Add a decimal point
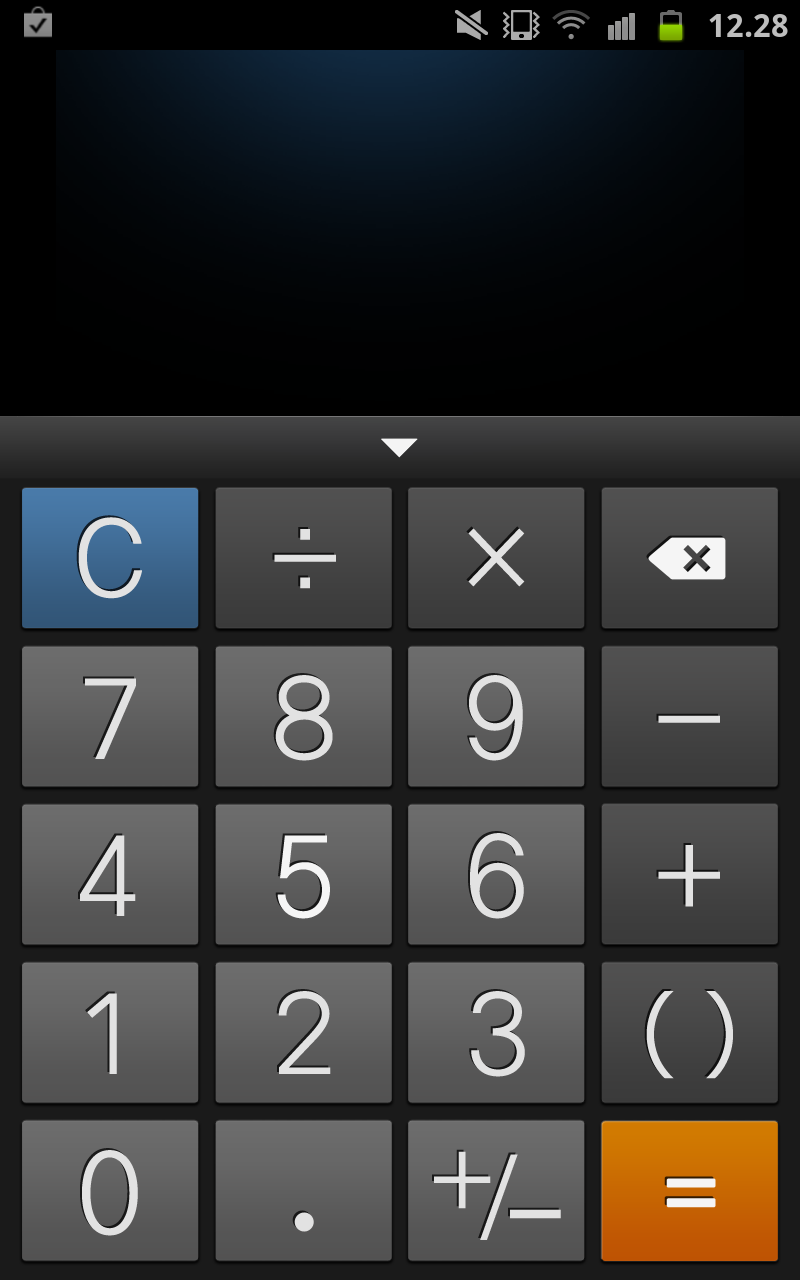Image resolution: width=800 pixels, height=1280 pixels. pos(303,1190)
